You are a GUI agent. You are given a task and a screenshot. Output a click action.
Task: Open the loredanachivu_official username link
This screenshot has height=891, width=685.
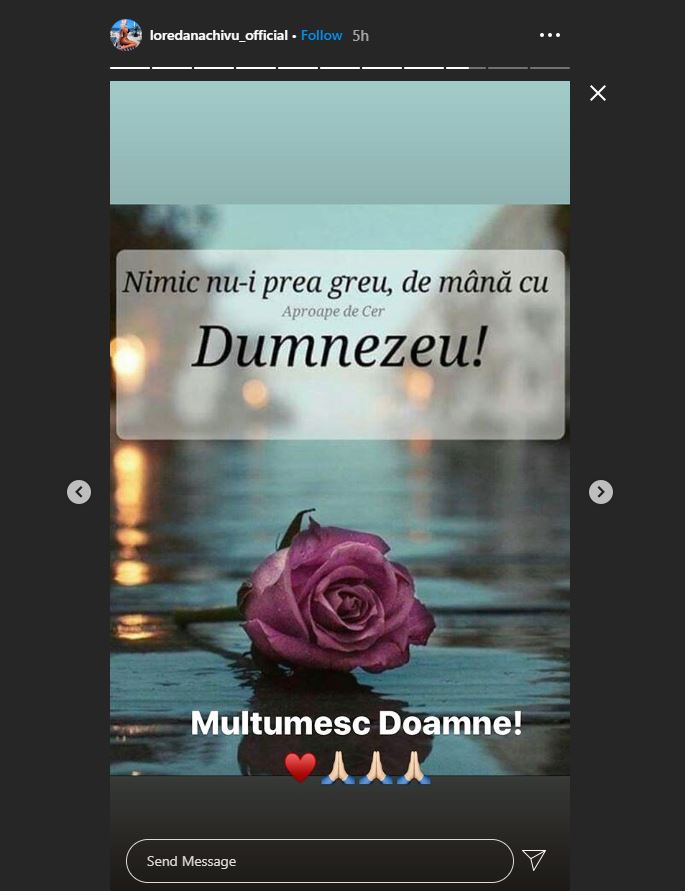[x=217, y=35]
